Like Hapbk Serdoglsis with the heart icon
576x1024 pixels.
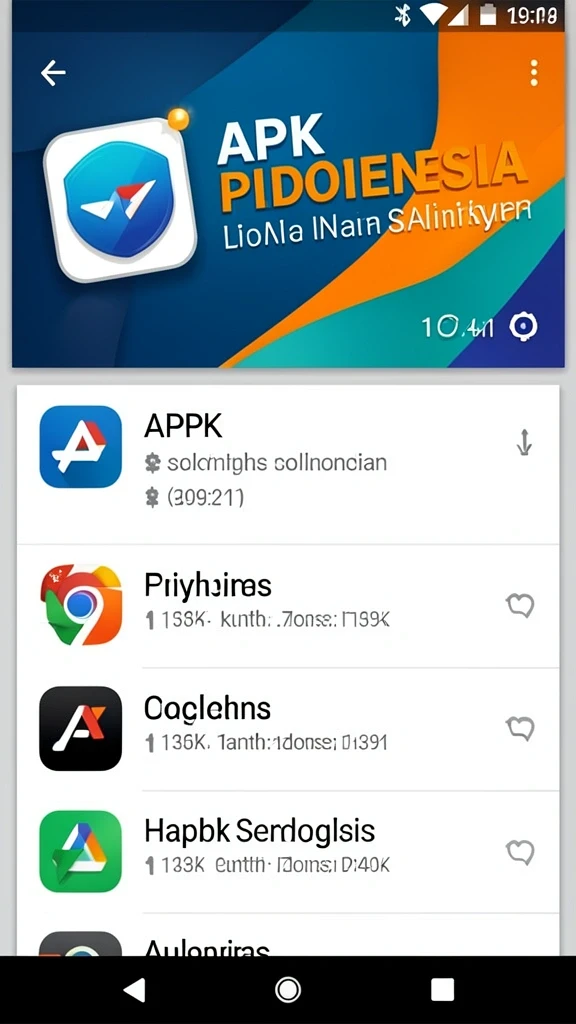pos(520,852)
